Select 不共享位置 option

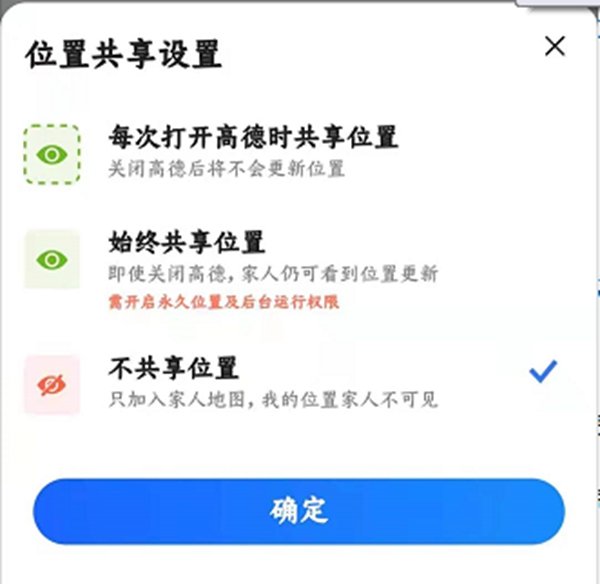(173, 368)
